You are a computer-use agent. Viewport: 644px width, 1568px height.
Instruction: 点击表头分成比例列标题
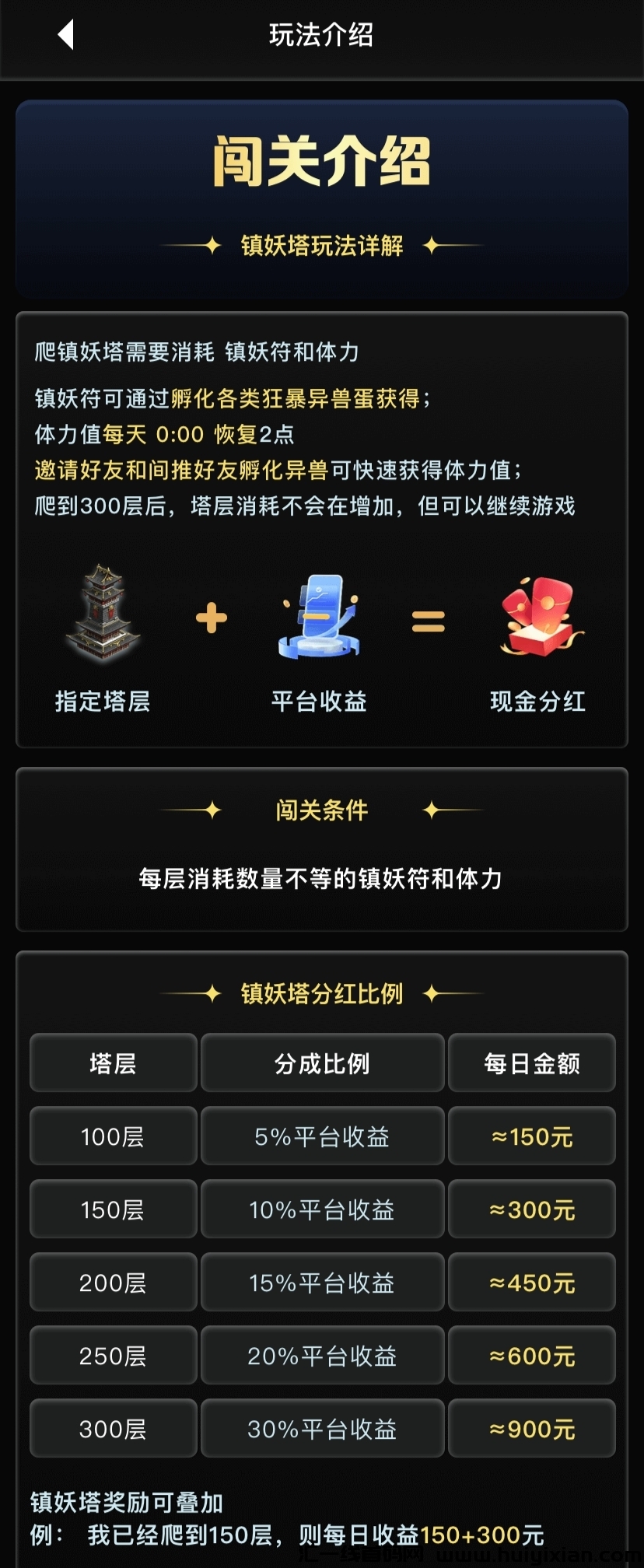(322, 1063)
